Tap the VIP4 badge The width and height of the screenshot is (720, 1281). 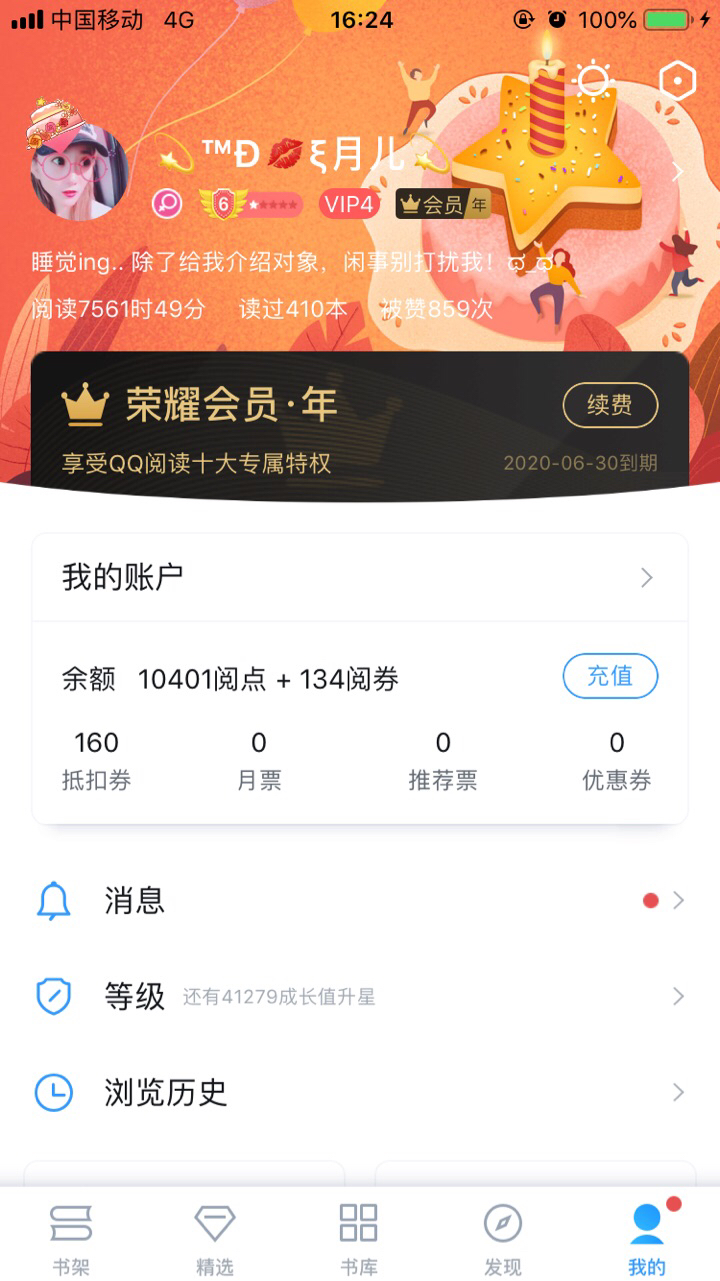tap(350, 205)
